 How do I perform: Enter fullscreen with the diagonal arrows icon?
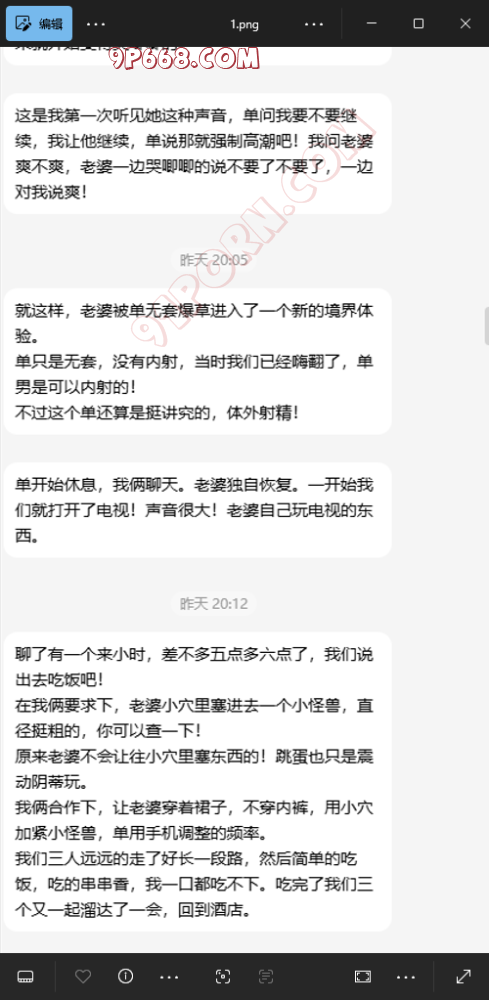[463, 976]
